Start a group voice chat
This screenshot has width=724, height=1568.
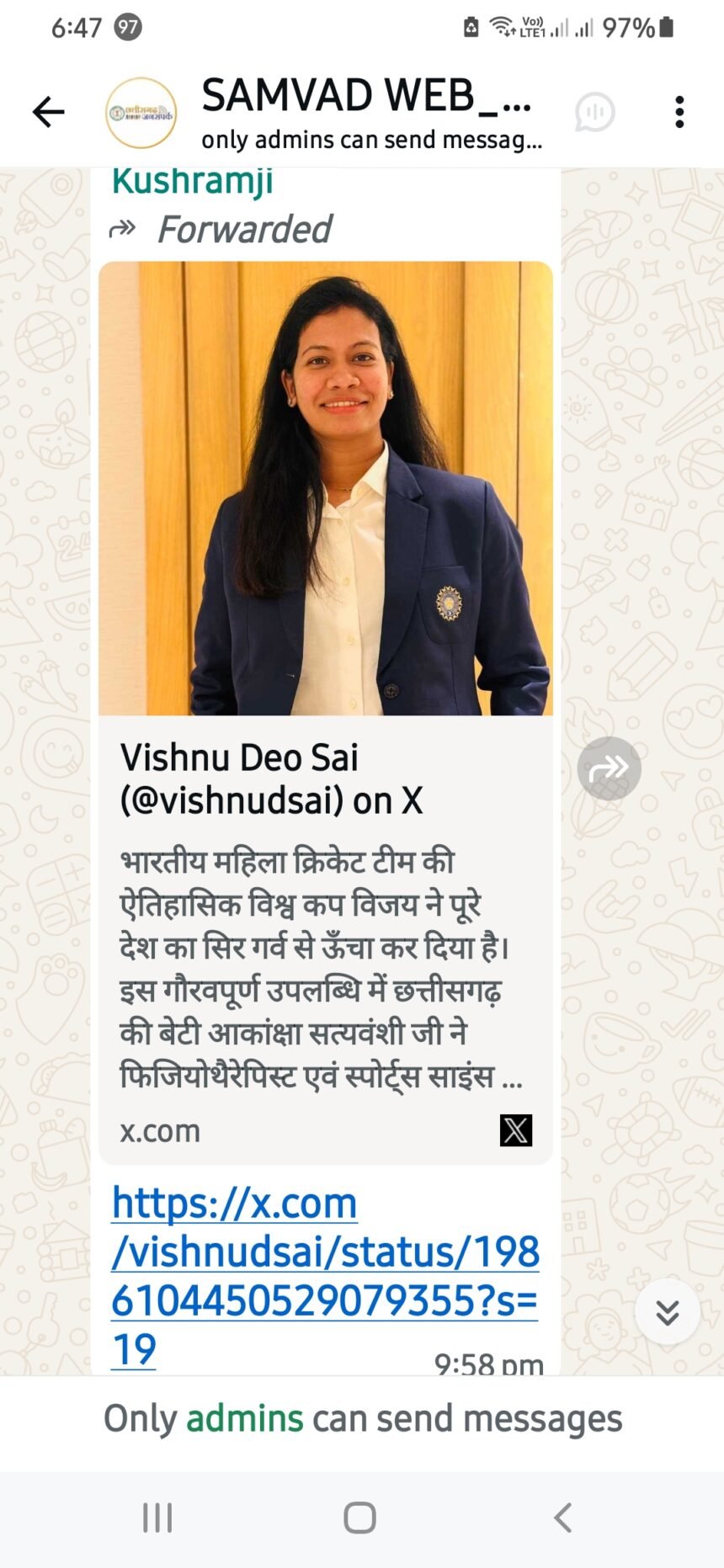pyautogui.click(x=594, y=112)
